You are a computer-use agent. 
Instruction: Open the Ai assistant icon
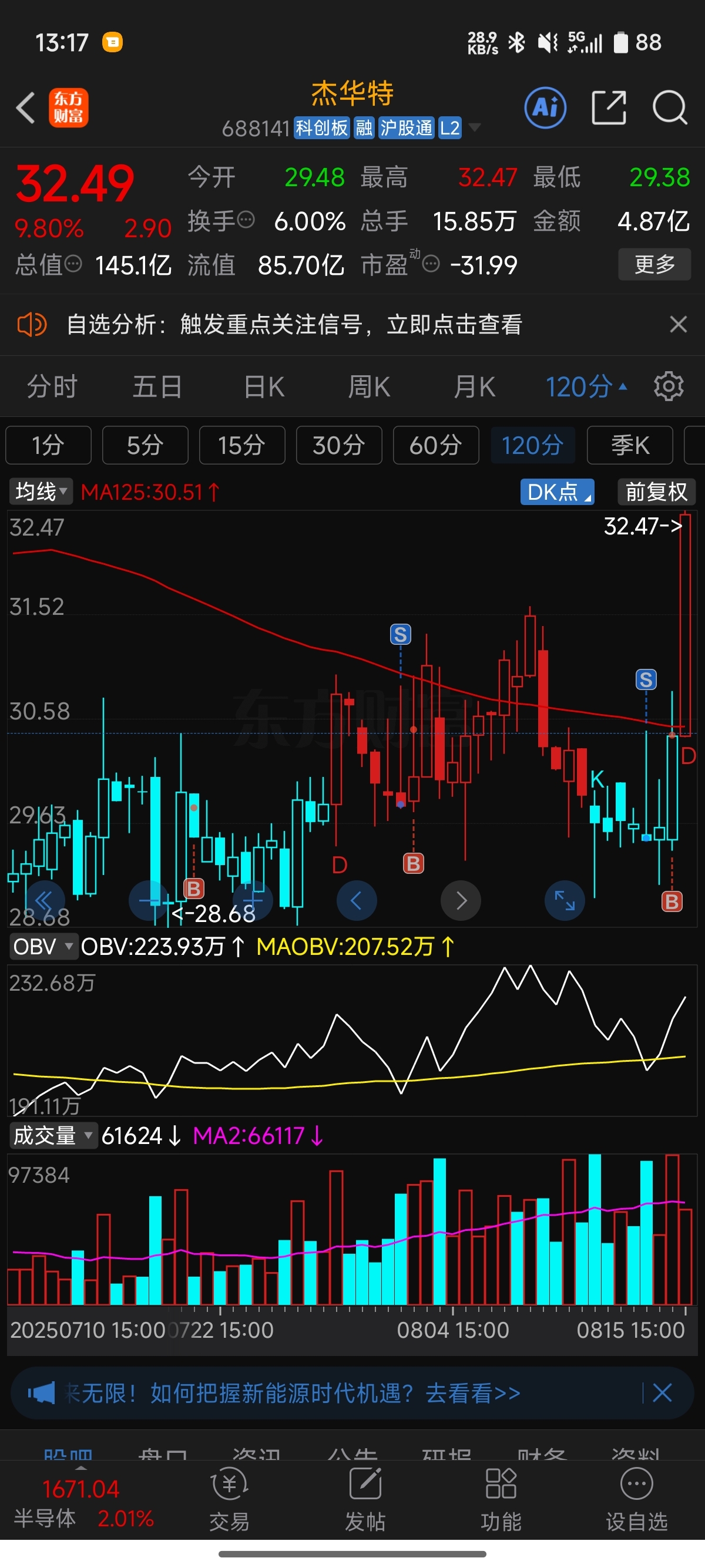[x=545, y=108]
